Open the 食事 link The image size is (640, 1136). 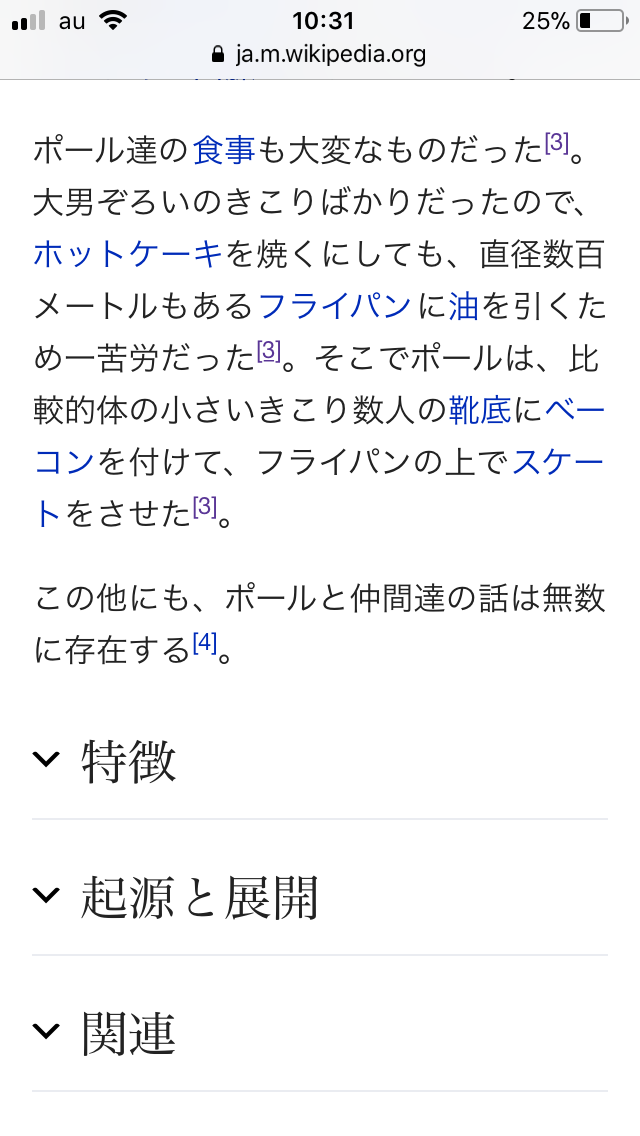point(225,150)
